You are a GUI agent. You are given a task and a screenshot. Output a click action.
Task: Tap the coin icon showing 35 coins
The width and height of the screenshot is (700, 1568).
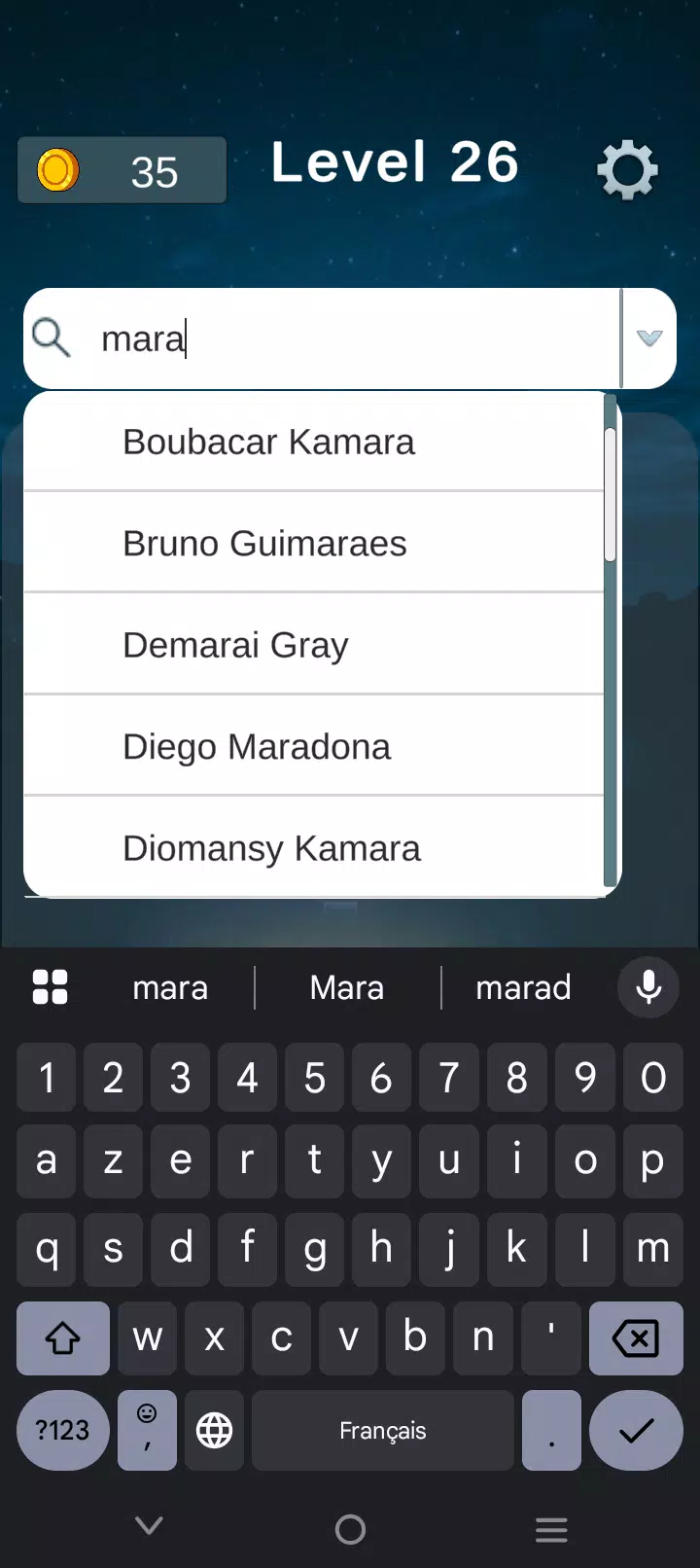click(58, 169)
